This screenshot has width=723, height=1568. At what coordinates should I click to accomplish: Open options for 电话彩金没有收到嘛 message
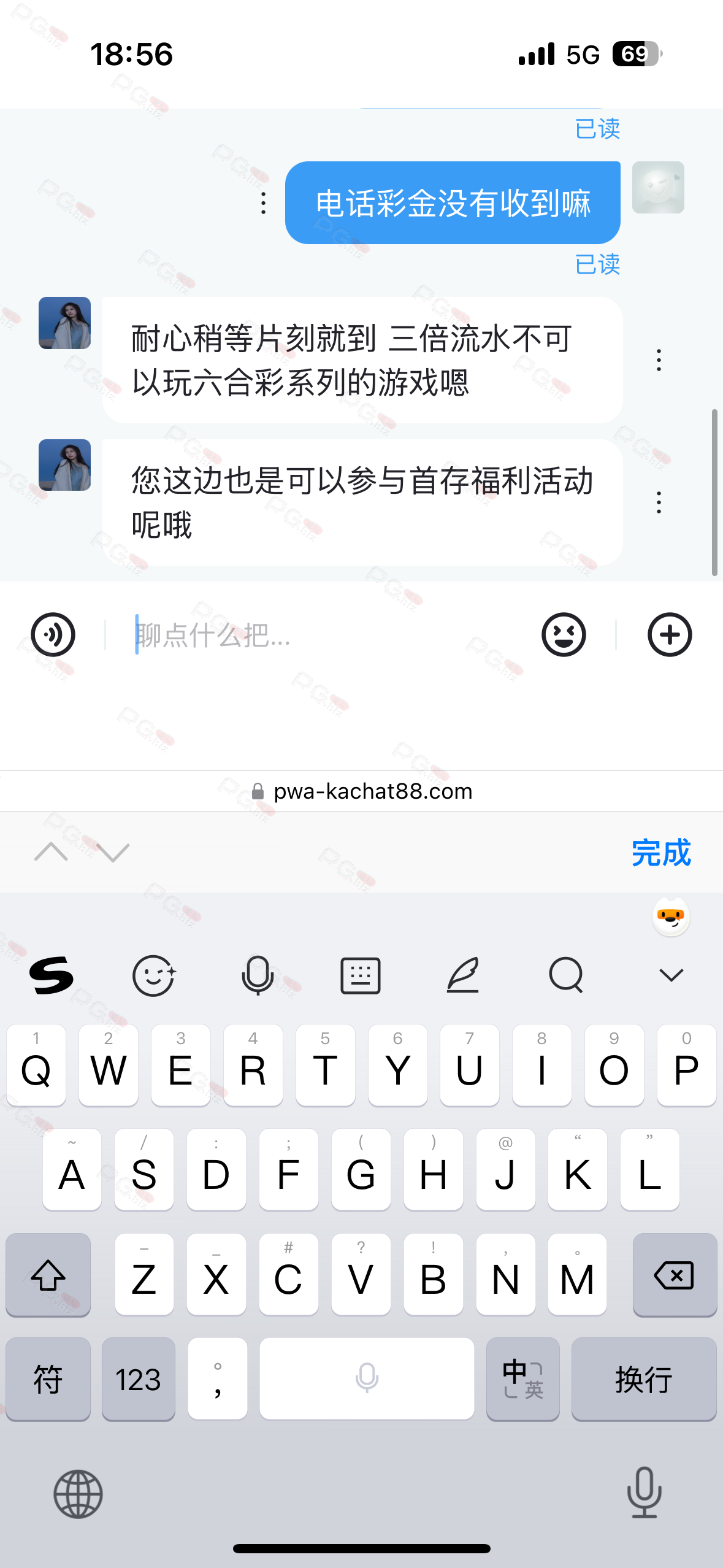click(x=264, y=203)
